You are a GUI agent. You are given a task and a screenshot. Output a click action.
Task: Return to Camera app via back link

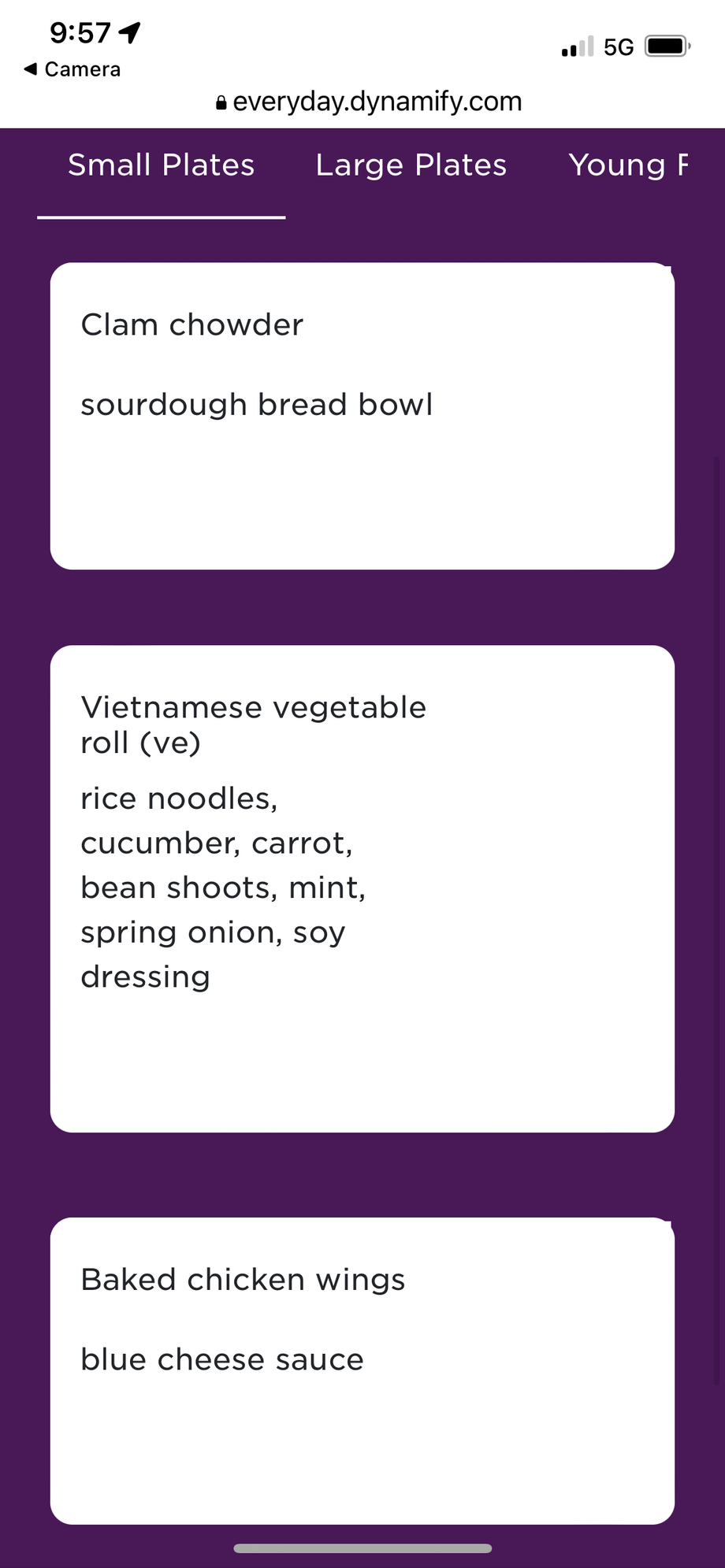coord(72,69)
